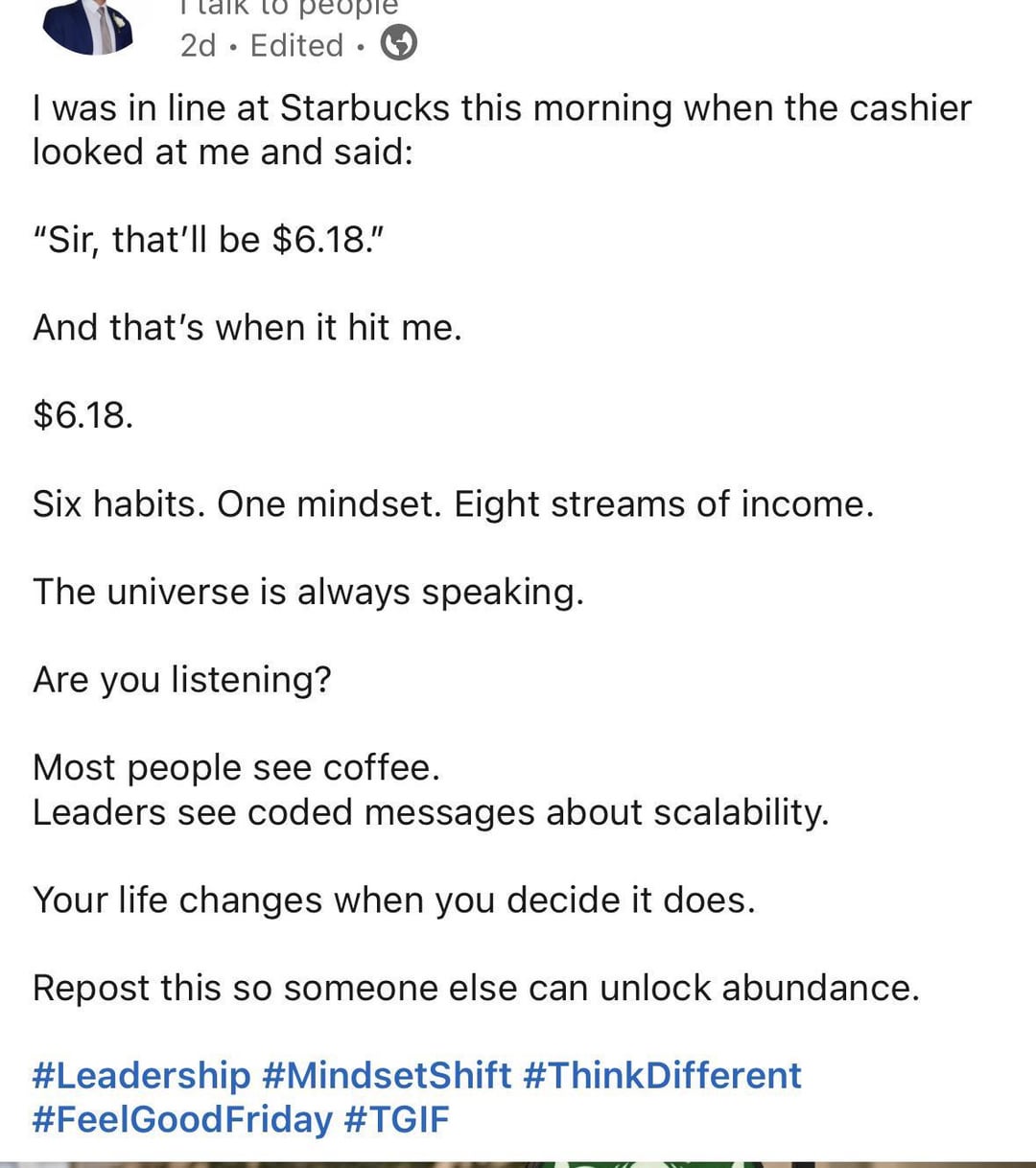Click the 'Are you listening?' line

[x=182, y=680]
